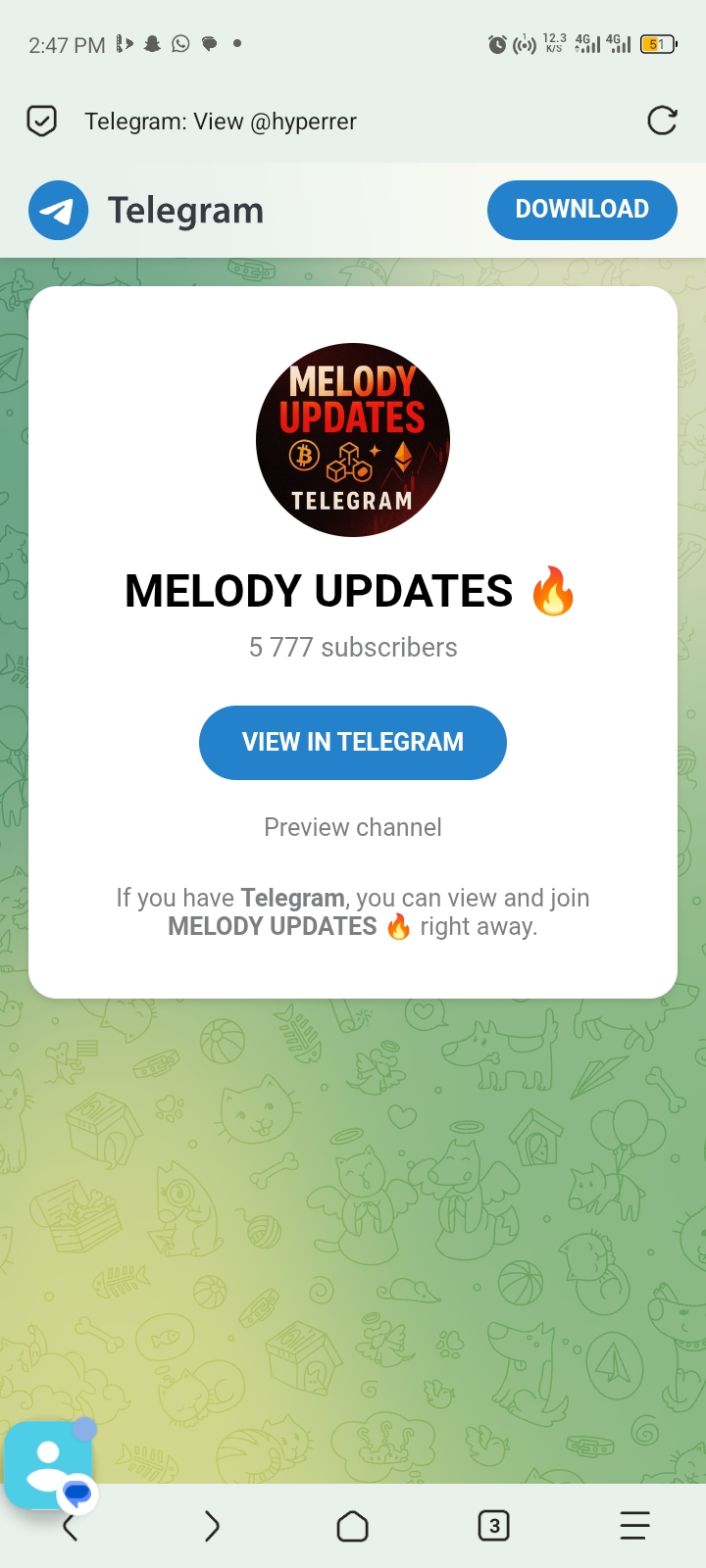Open the tab switcher showing 3 tabs

point(493,1526)
